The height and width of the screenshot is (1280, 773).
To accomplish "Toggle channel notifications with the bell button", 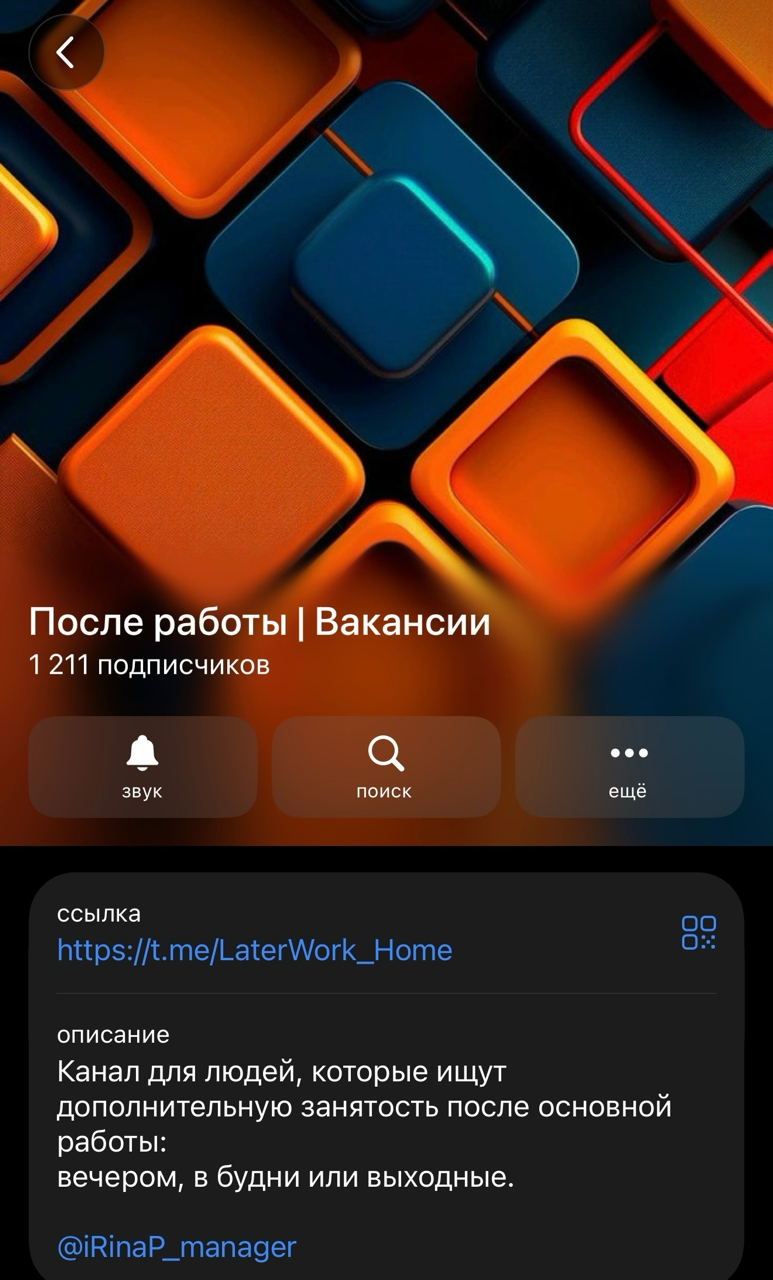I will pos(142,766).
